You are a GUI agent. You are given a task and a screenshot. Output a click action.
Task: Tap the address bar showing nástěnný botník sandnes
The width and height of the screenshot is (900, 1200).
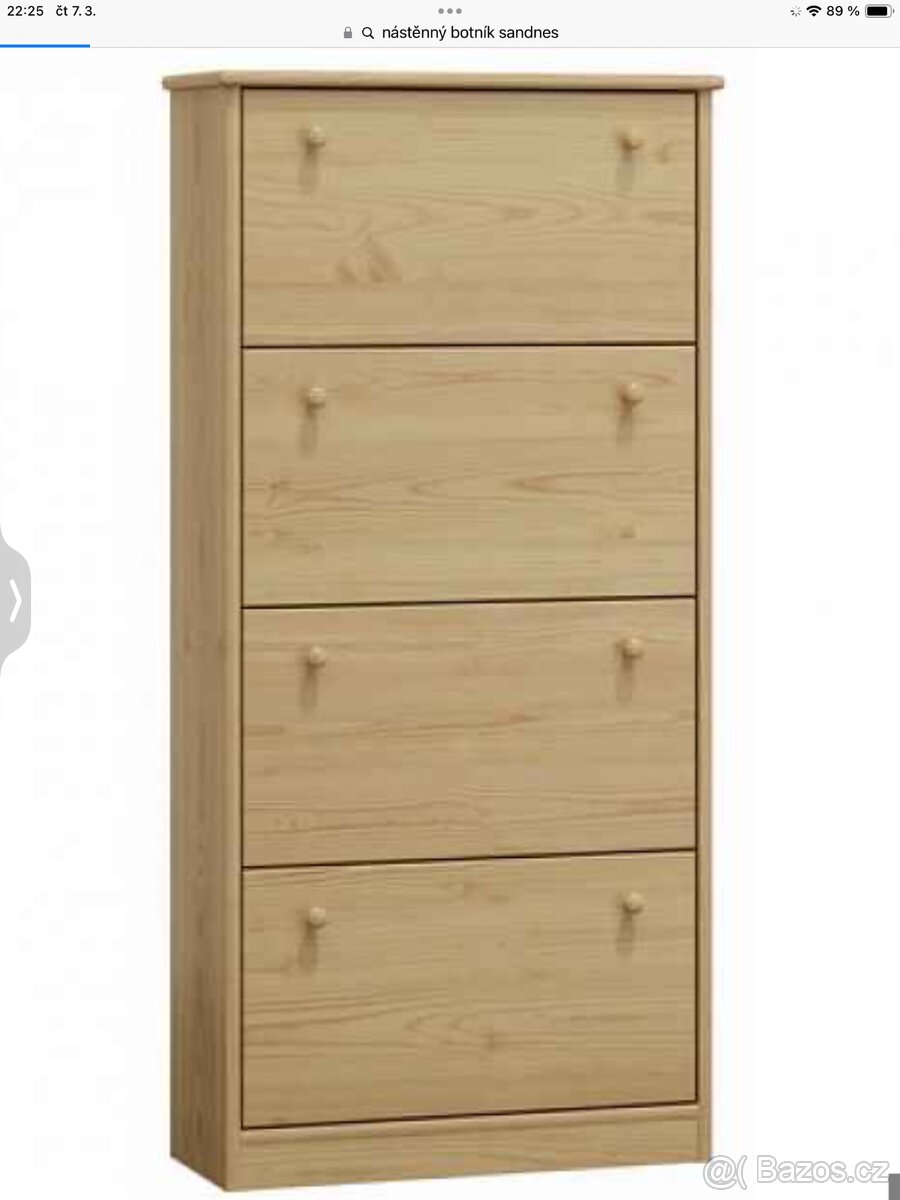pos(460,33)
